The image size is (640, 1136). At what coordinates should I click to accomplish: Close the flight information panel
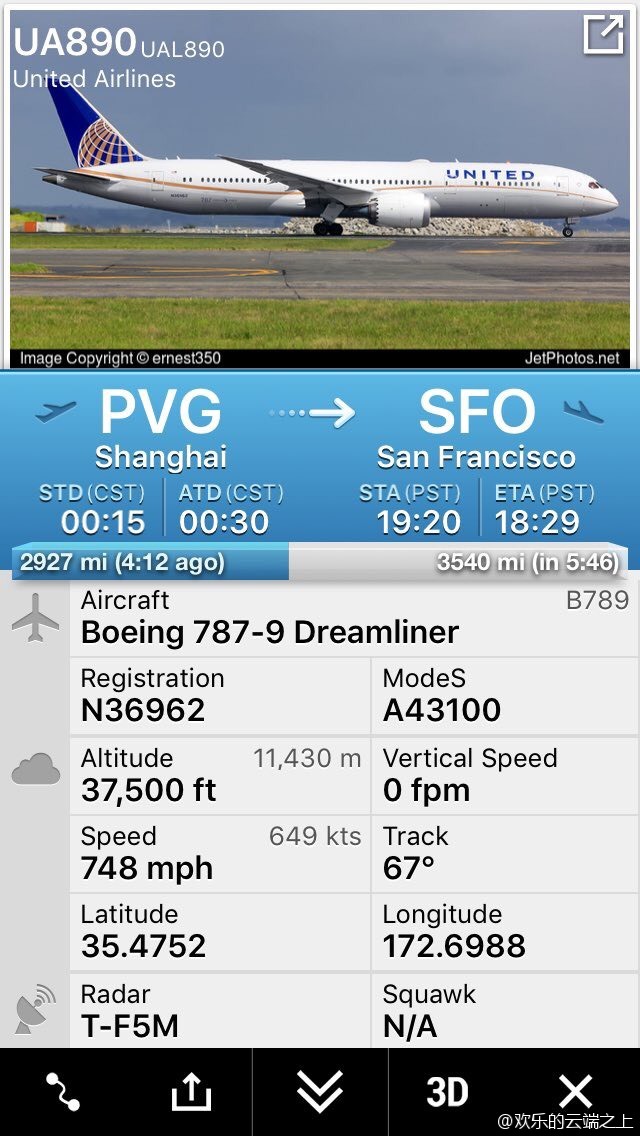[x=575, y=1091]
